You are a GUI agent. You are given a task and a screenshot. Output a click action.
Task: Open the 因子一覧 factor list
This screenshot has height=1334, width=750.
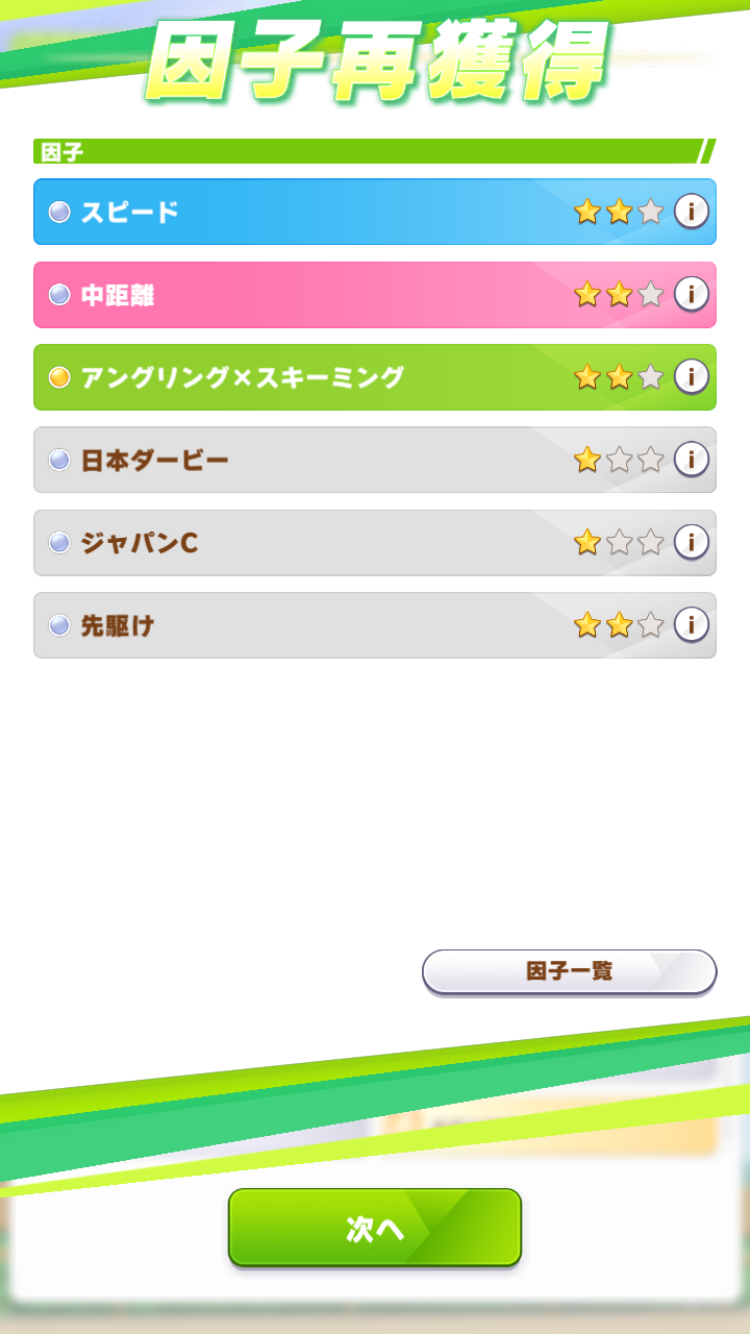click(569, 971)
